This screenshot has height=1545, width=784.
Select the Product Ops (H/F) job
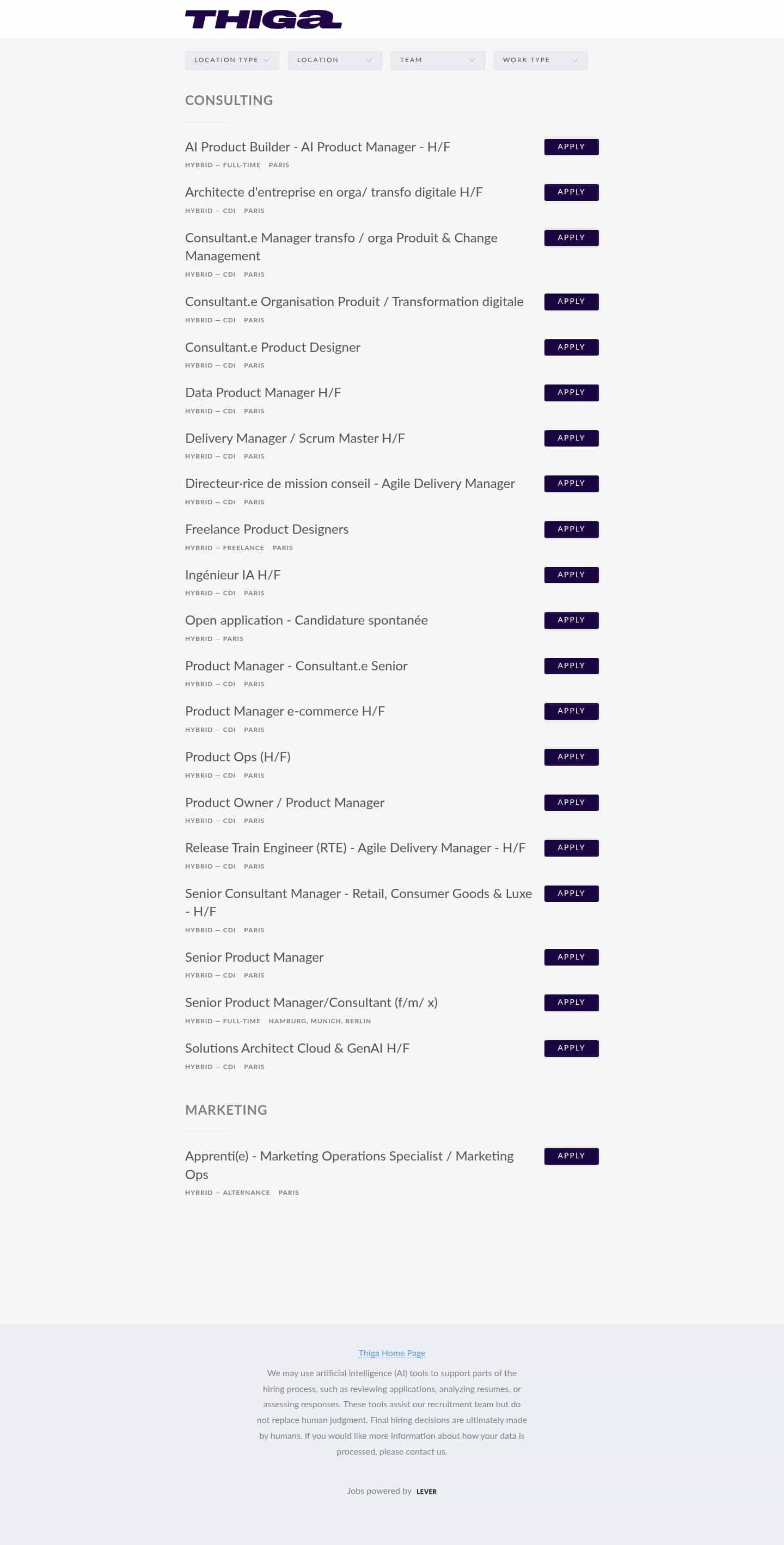point(237,756)
